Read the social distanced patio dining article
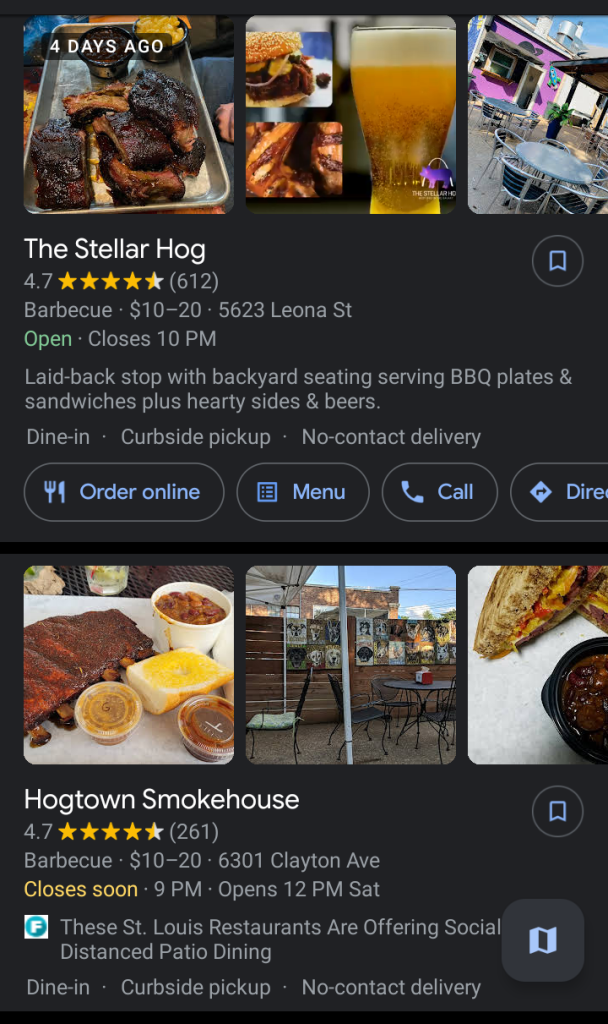This screenshot has width=608, height=1024. (280, 939)
